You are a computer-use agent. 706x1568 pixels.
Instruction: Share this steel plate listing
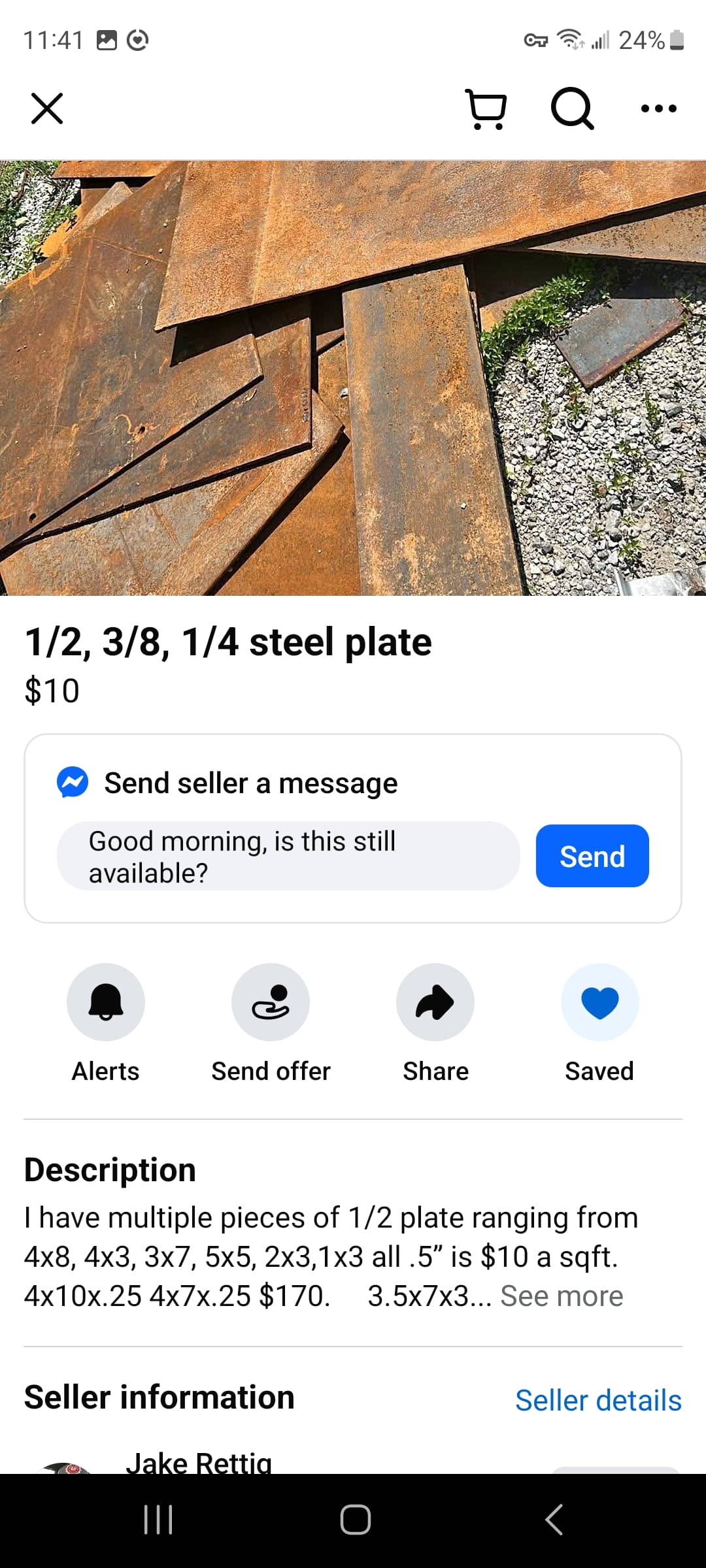tap(435, 1002)
